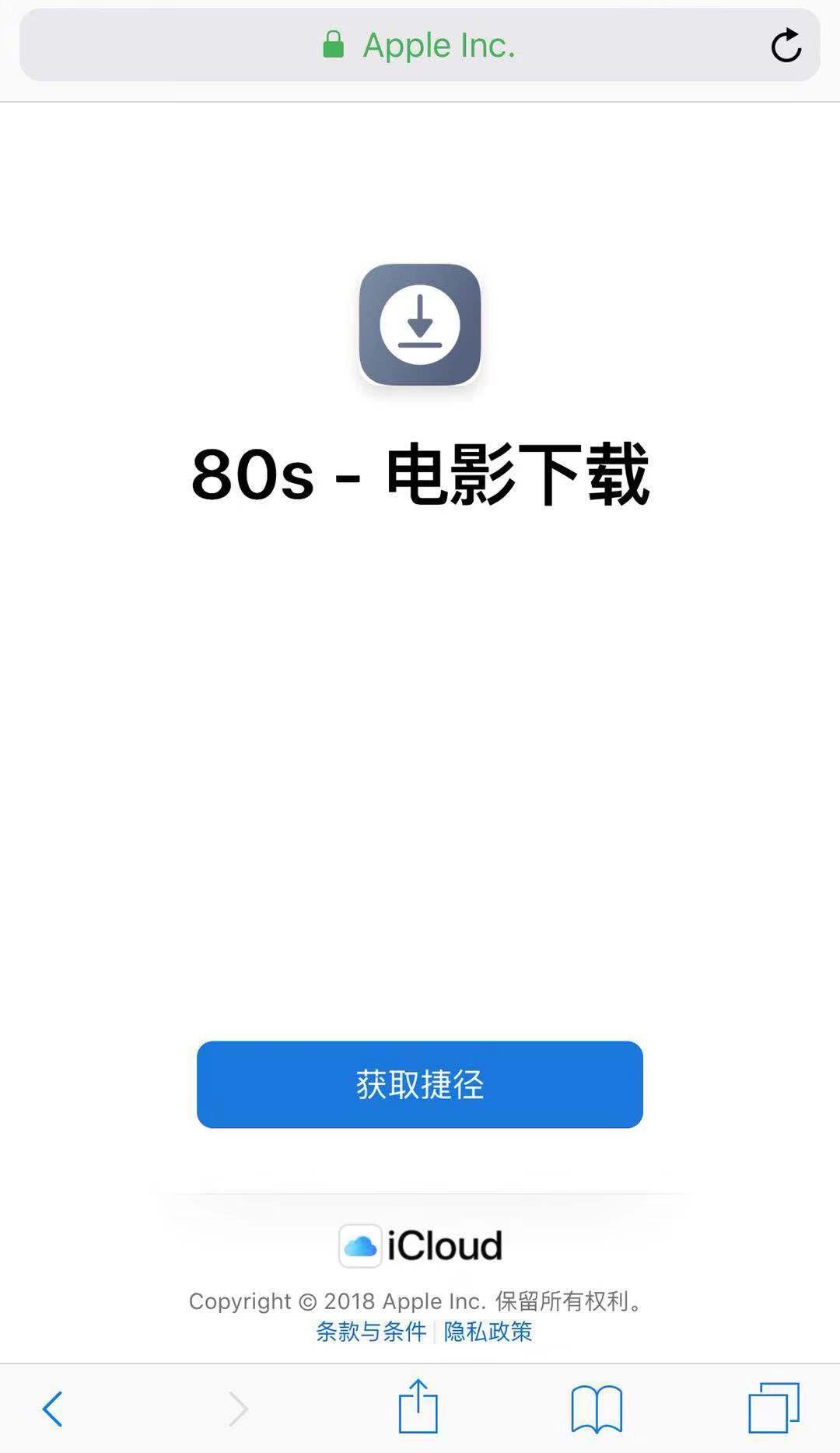
Task: Tap the 80s - 电影下载 page title
Action: [x=420, y=477]
